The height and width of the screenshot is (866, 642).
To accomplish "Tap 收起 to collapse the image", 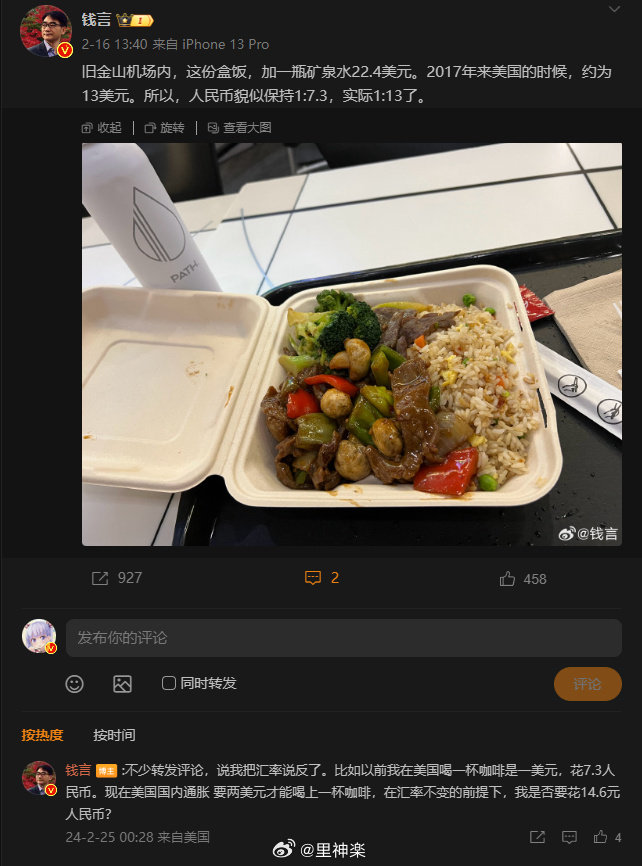I will (102, 128).
